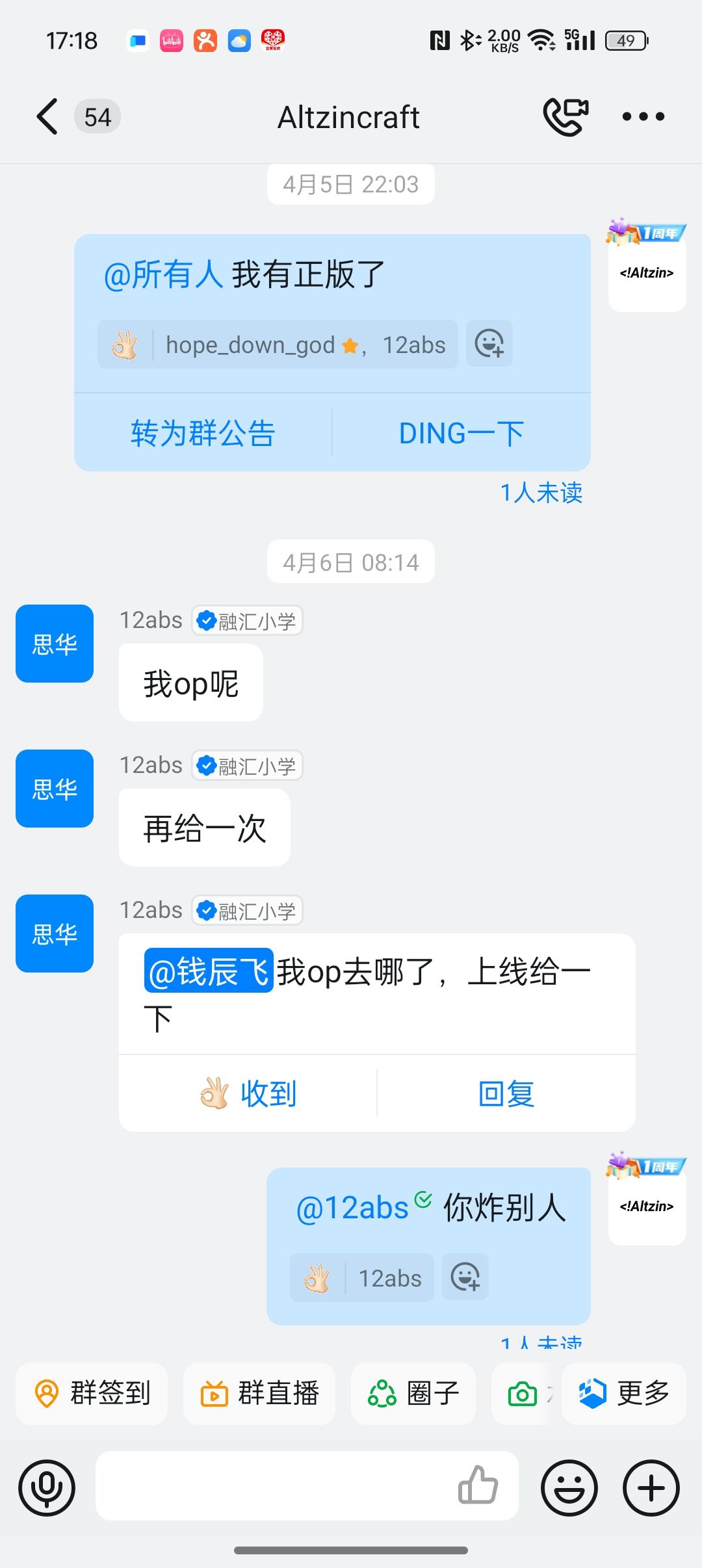
Task: Focus the message input field
Action: pyautogui.click(x=273, y=1486)
